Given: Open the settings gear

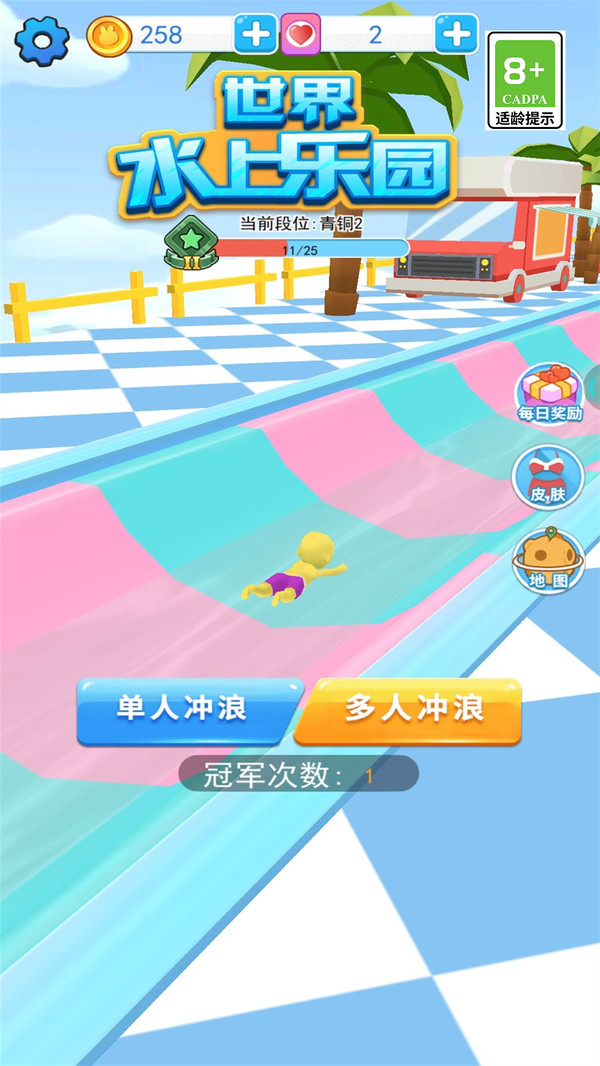Looking at the screenshot, I should tap(42, 38).
